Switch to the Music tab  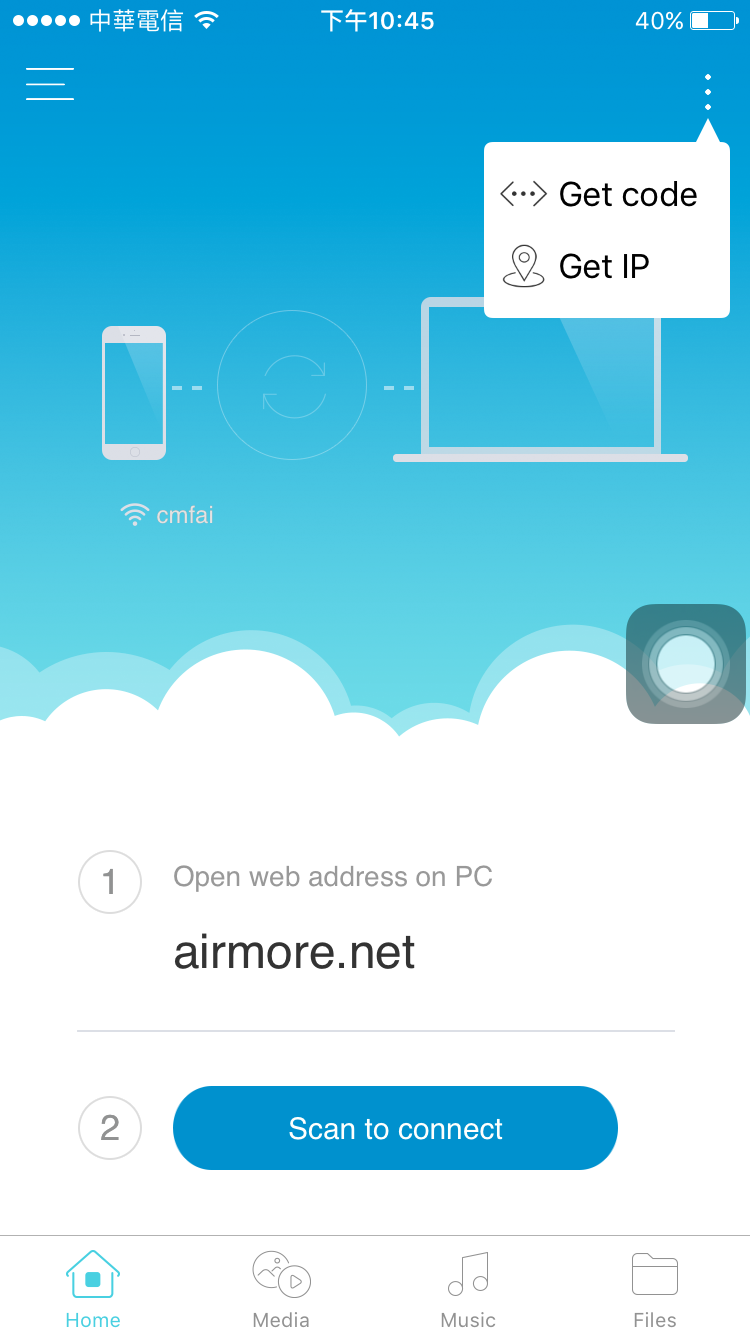pyautogui.click(x=468, y=1288)
